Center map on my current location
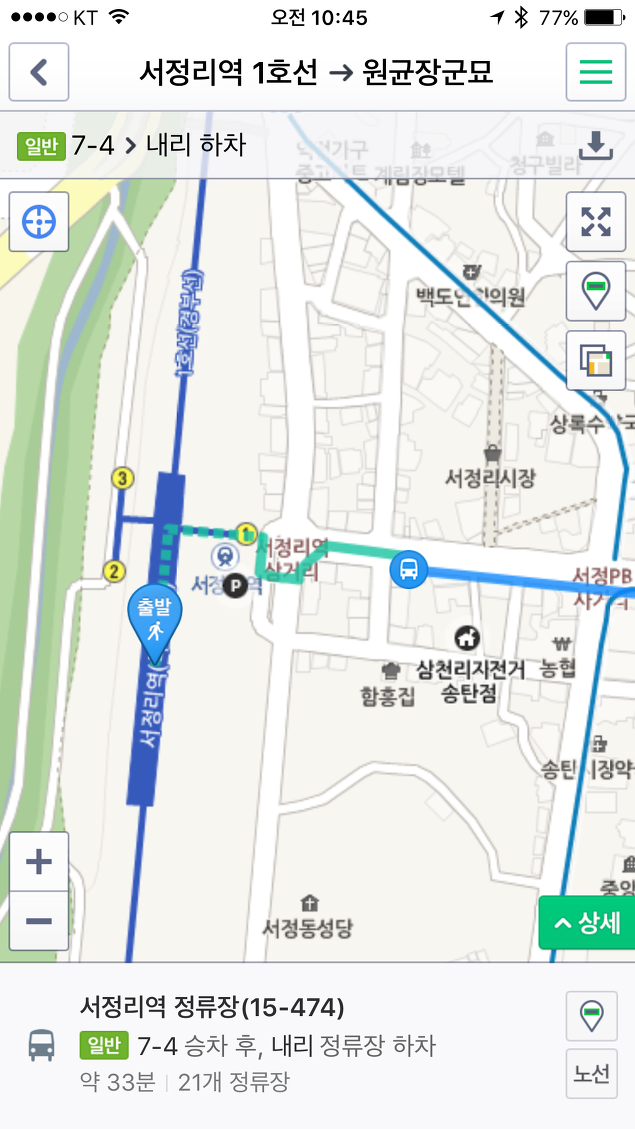The height and width of the screenshot is (1129, 635). coord(39,222)
